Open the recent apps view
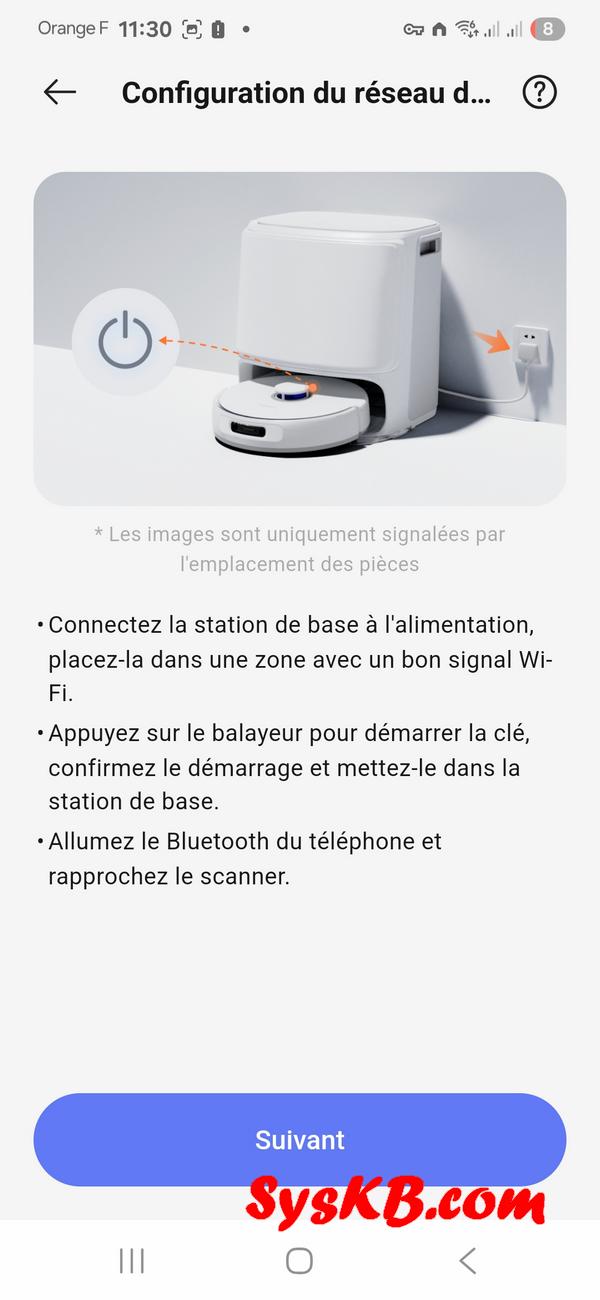Image resolution: width=600 pixels, height=1300 pixels. [x=132, y=1260]
